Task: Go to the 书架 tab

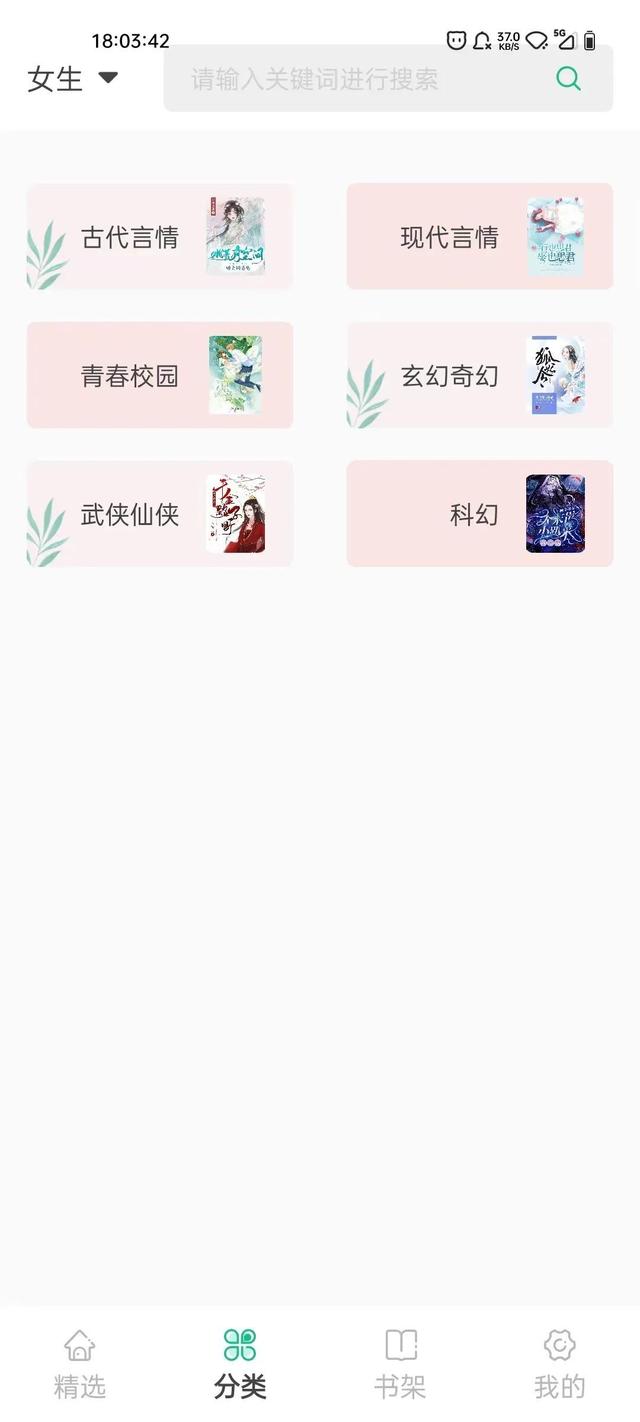Action: coord(400,1364)
